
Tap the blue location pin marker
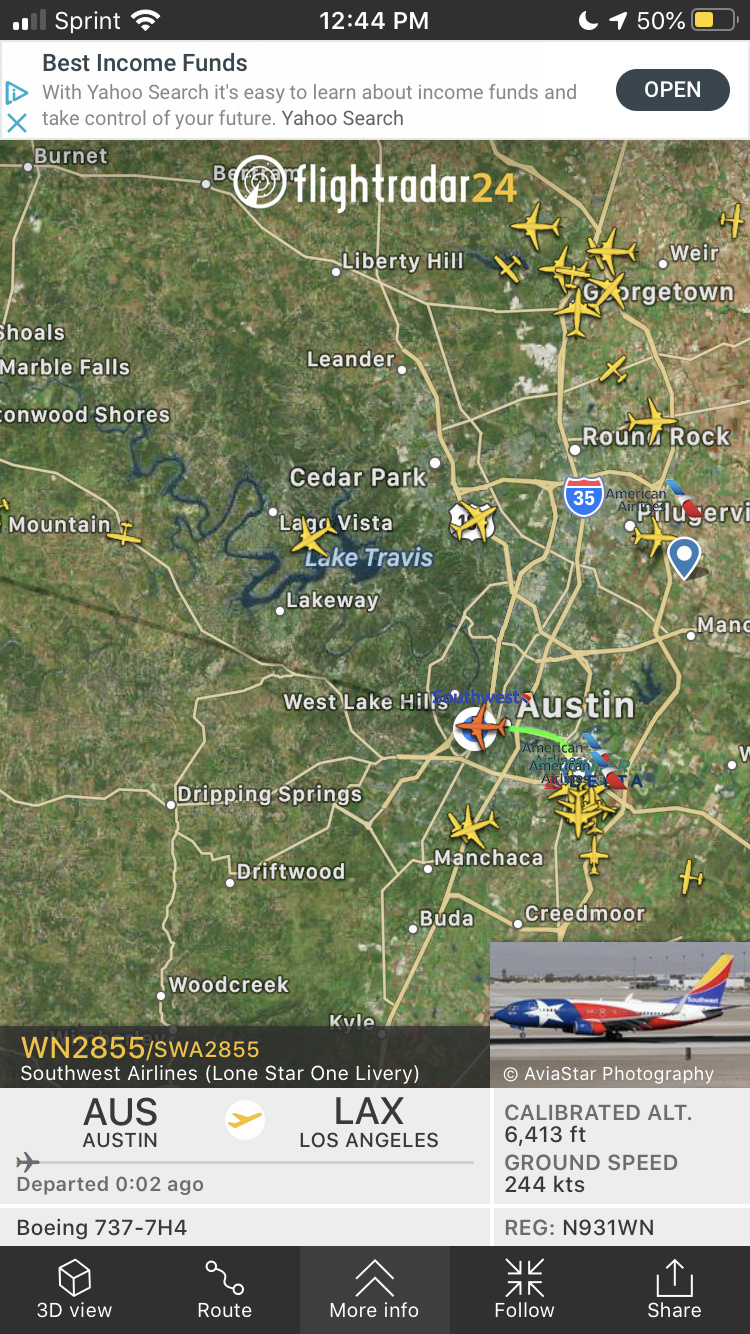684,556
